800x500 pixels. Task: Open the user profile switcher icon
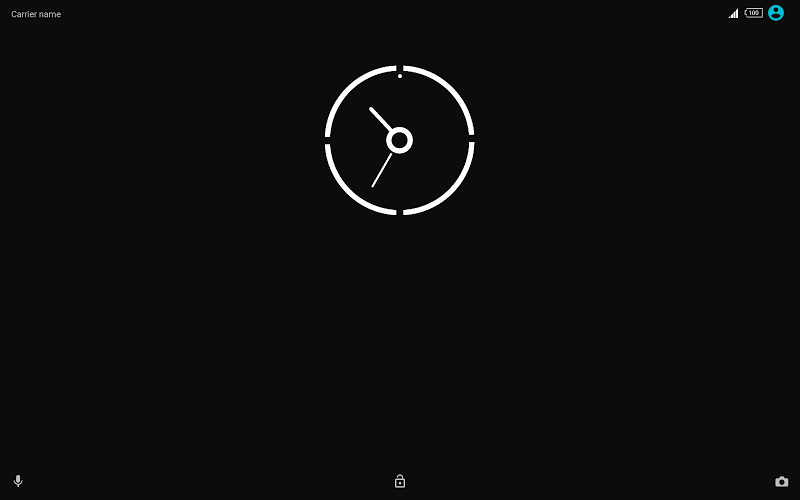click(776, 13)
